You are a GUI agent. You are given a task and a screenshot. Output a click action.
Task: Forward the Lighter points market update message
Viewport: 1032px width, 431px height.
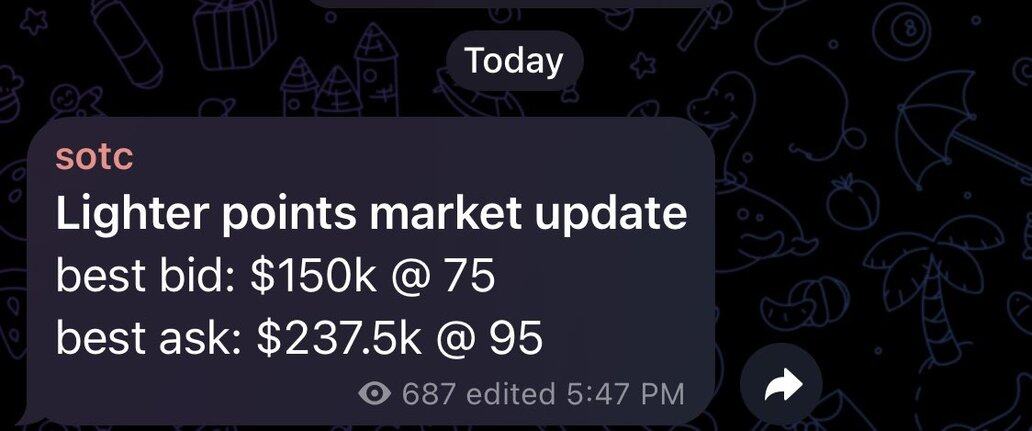(x=782, y=386)
